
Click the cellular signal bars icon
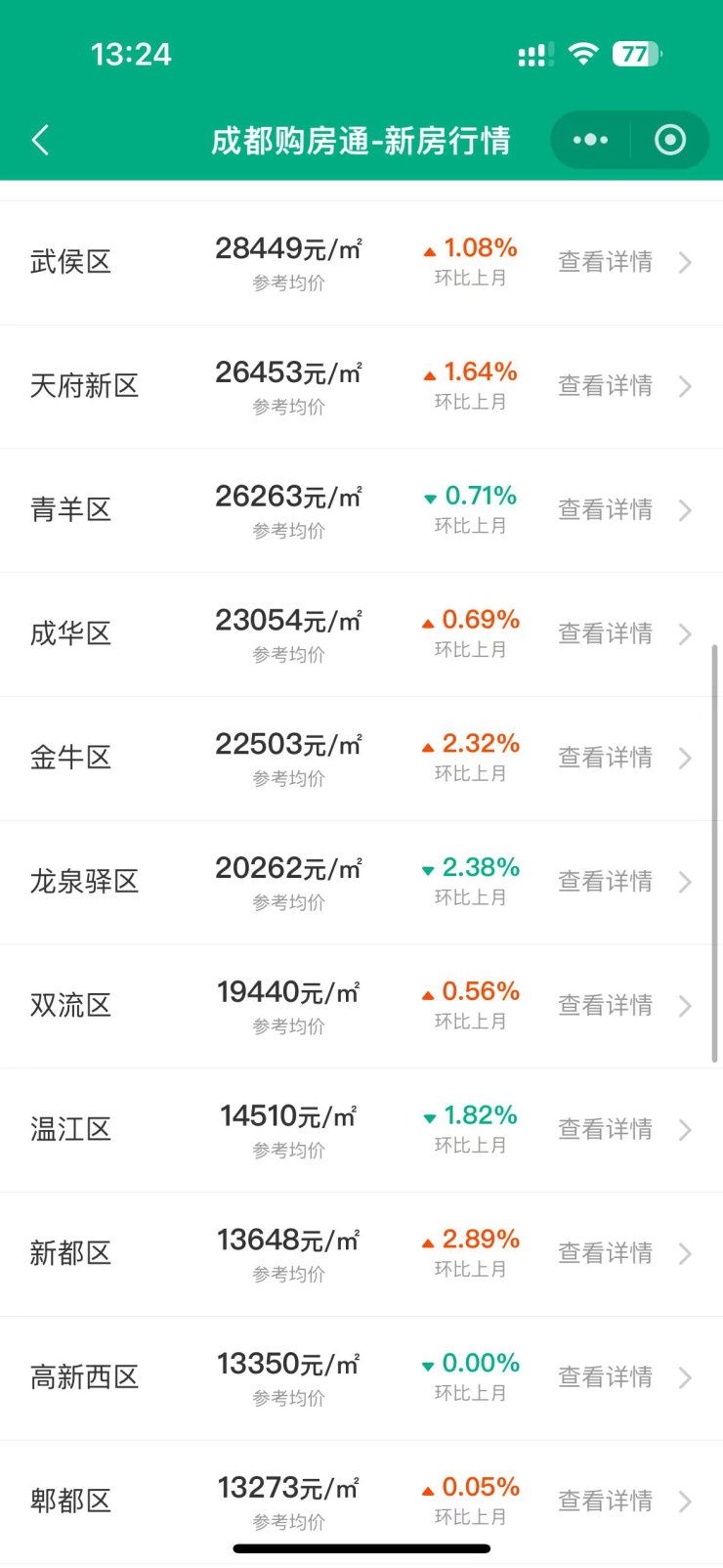[x=532, y=55]
